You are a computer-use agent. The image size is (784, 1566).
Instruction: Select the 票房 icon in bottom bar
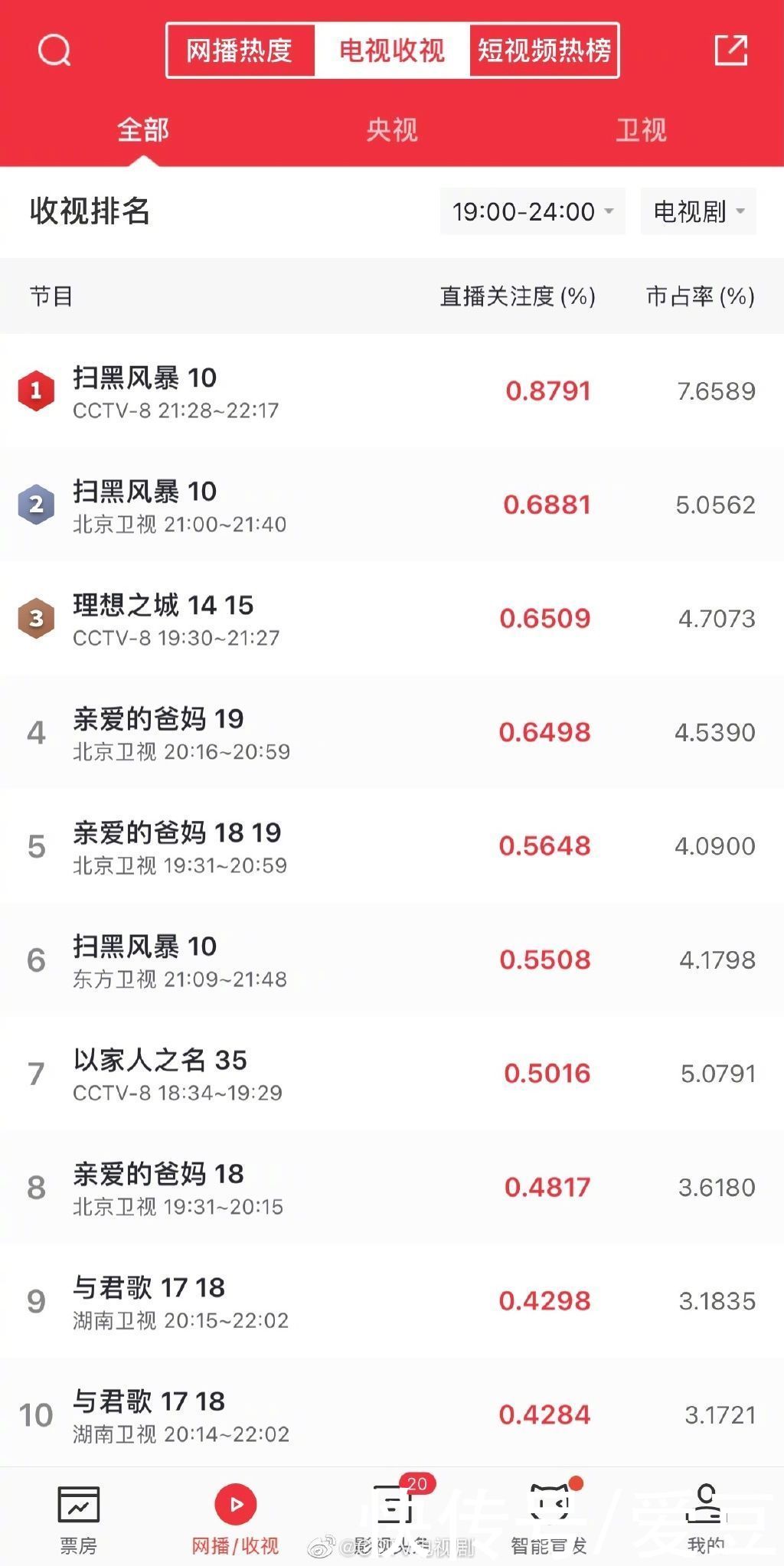(77, 1504)
